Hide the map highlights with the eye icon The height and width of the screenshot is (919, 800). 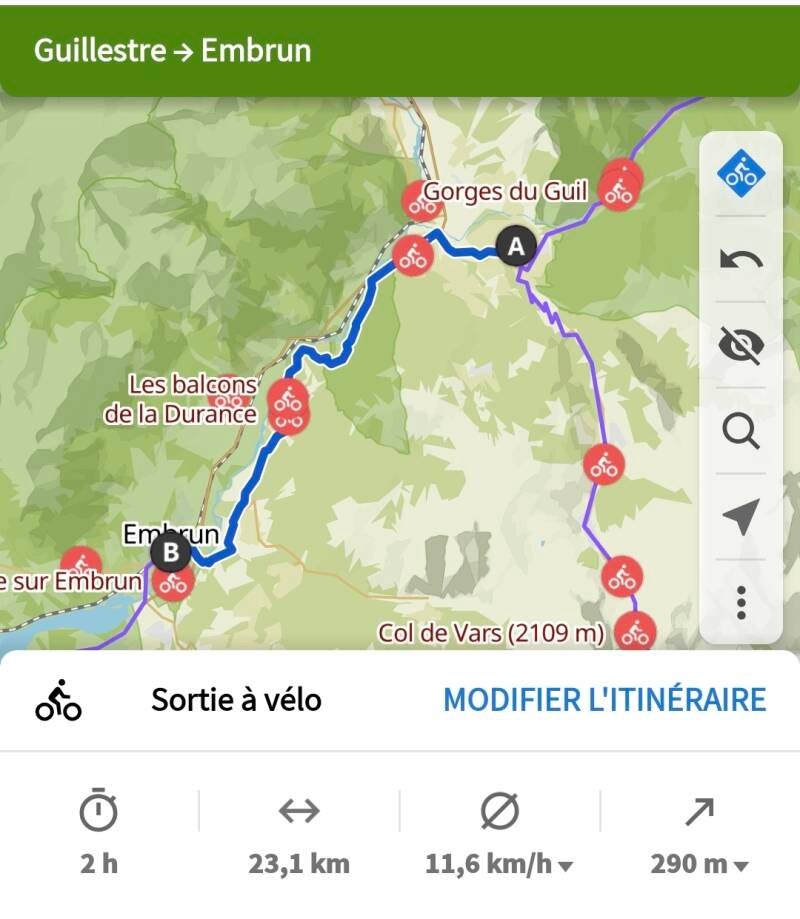pyautogui.click(x=741, y=346)
